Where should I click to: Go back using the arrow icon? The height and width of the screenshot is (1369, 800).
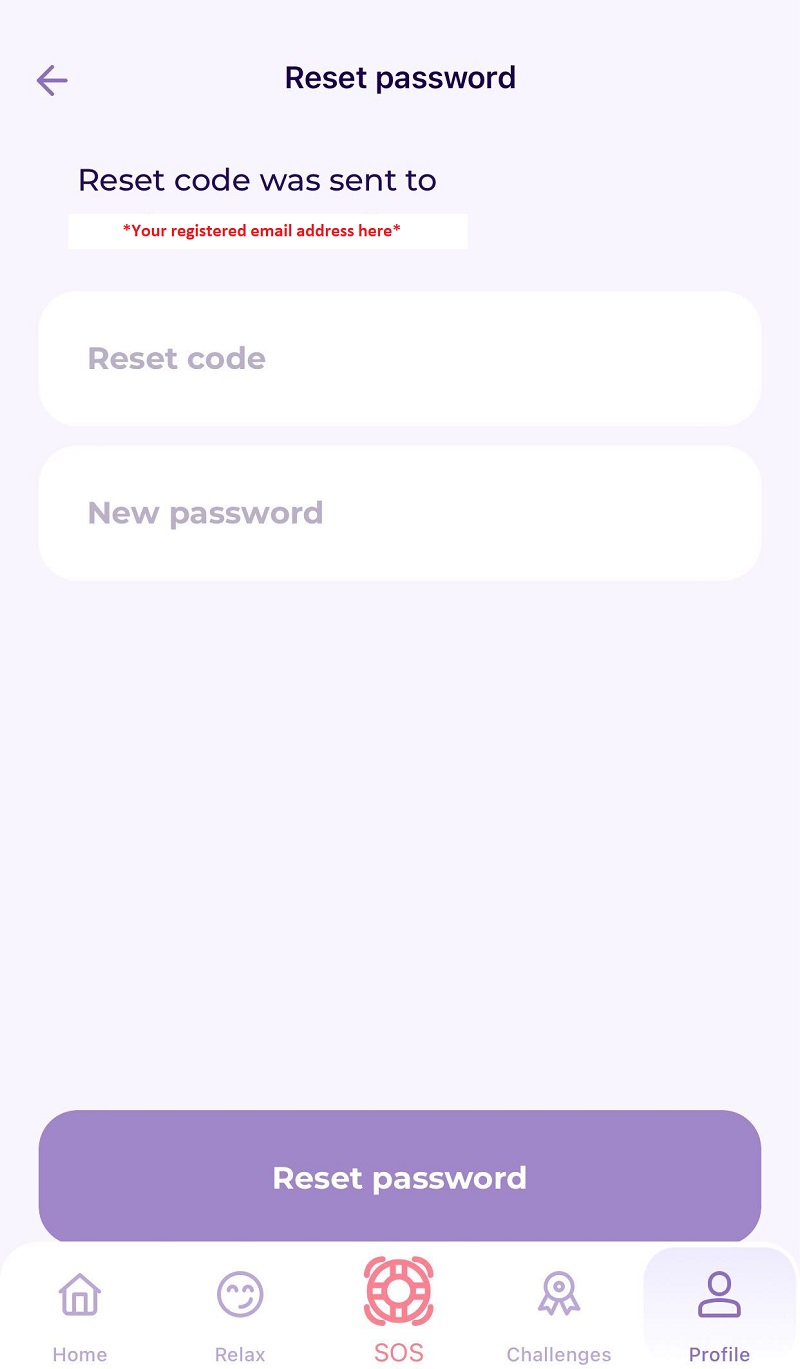(x=52, y=80)
